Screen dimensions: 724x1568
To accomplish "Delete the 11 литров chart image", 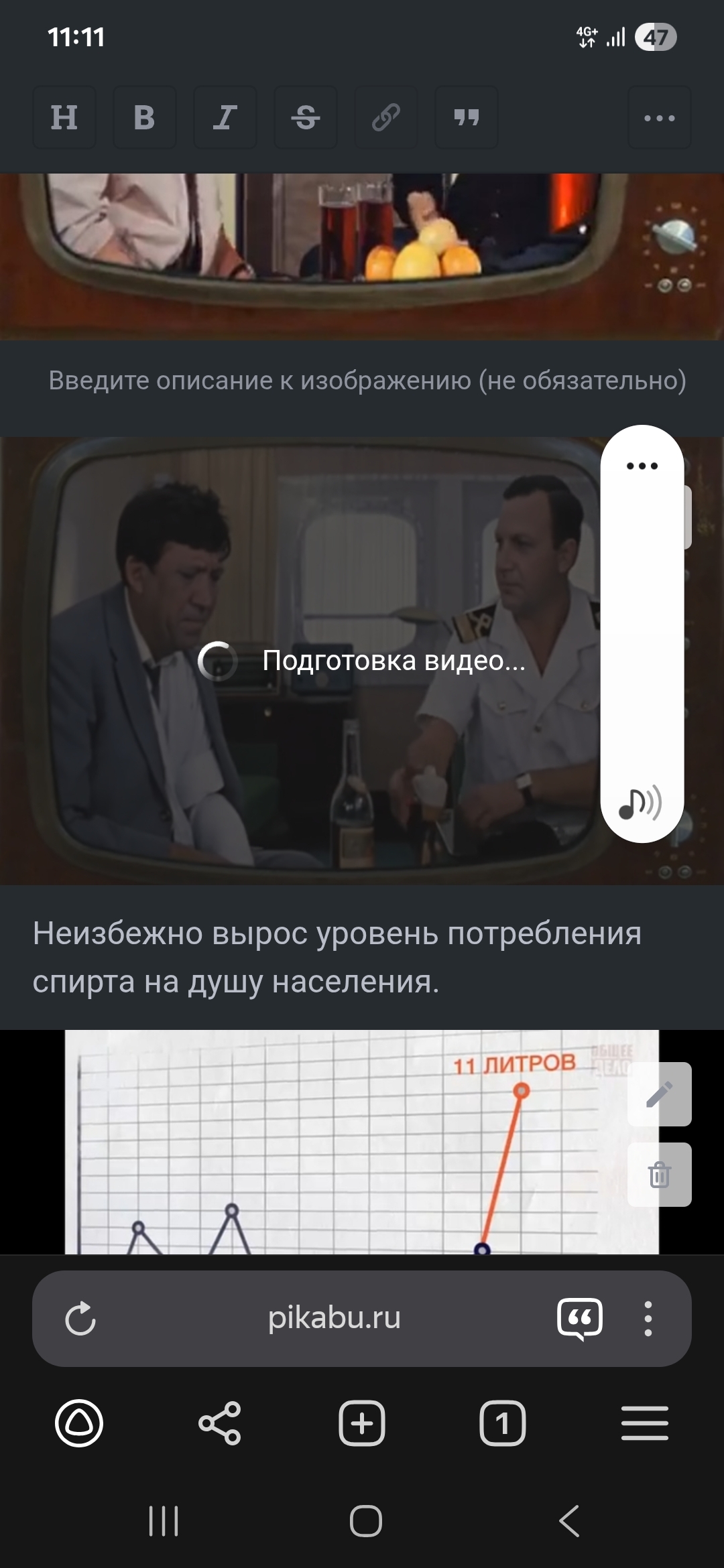I will point(659,1174).
